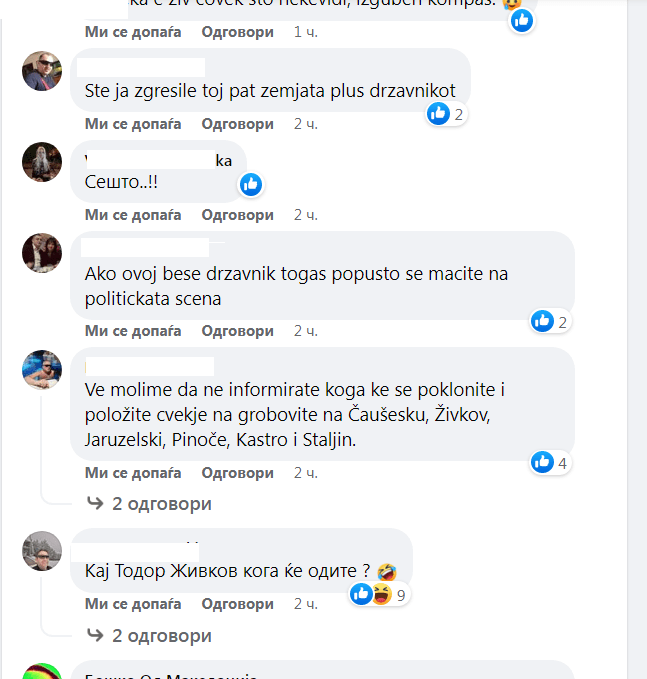647x679 pixels.
Task: View the 4 reactions on Čaušesku comment
Action: (x=551, y=462)
